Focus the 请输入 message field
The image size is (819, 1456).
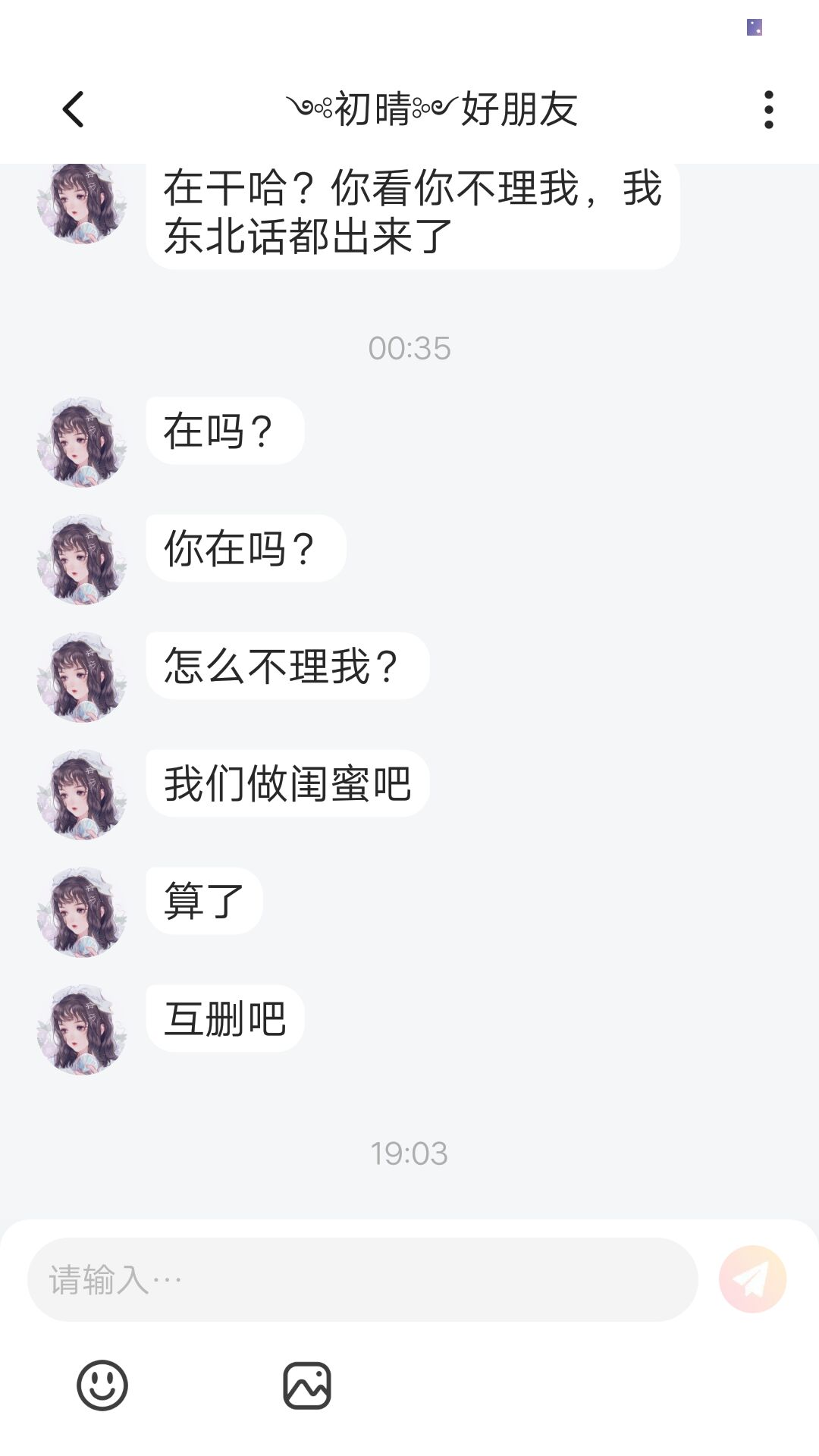tap(362, 1279)
